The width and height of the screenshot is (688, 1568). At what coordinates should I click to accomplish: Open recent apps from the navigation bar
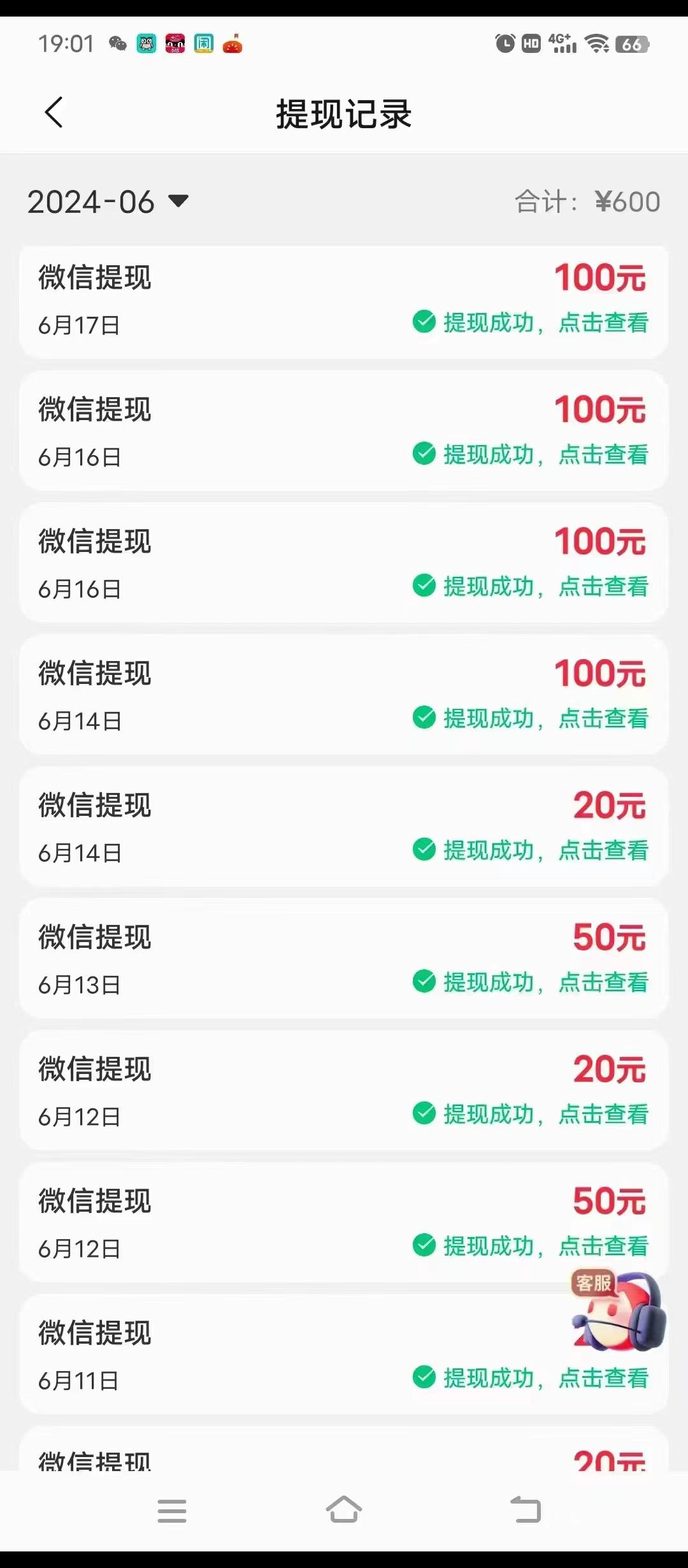172,1511
